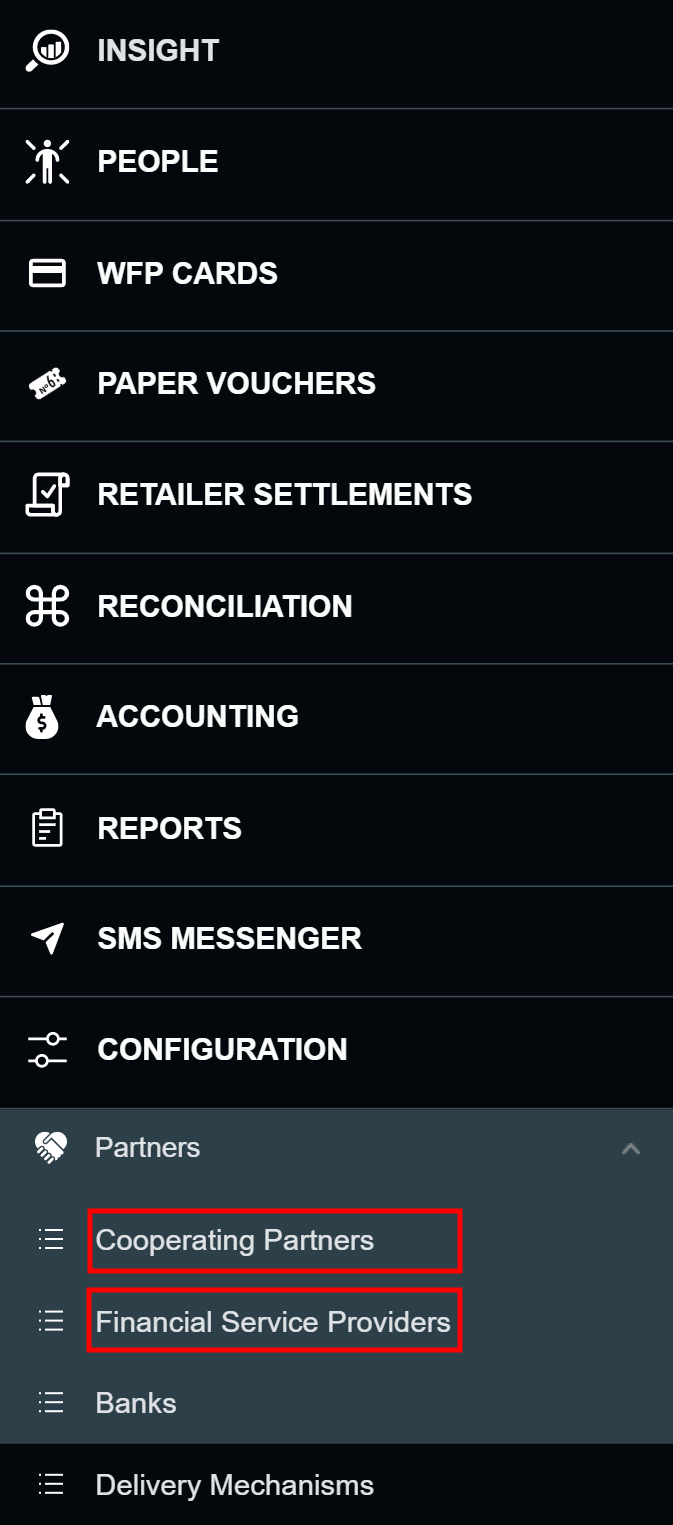Image resolution: width=673 pixels, height=1525 pixels.
Task: Open SMS MESSENGER
Action: [x=336, y=940]
